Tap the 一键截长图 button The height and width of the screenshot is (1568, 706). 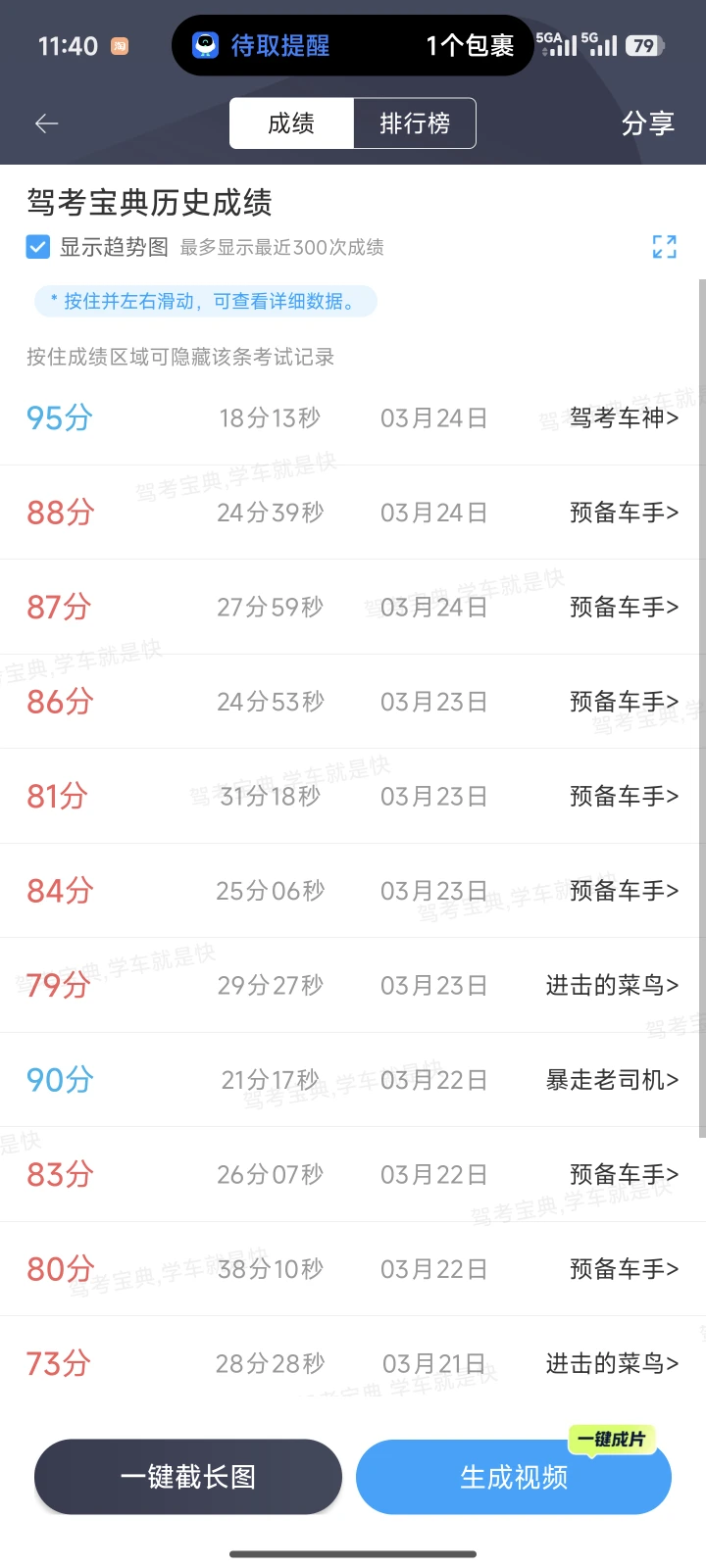(x=188, y=1477)
